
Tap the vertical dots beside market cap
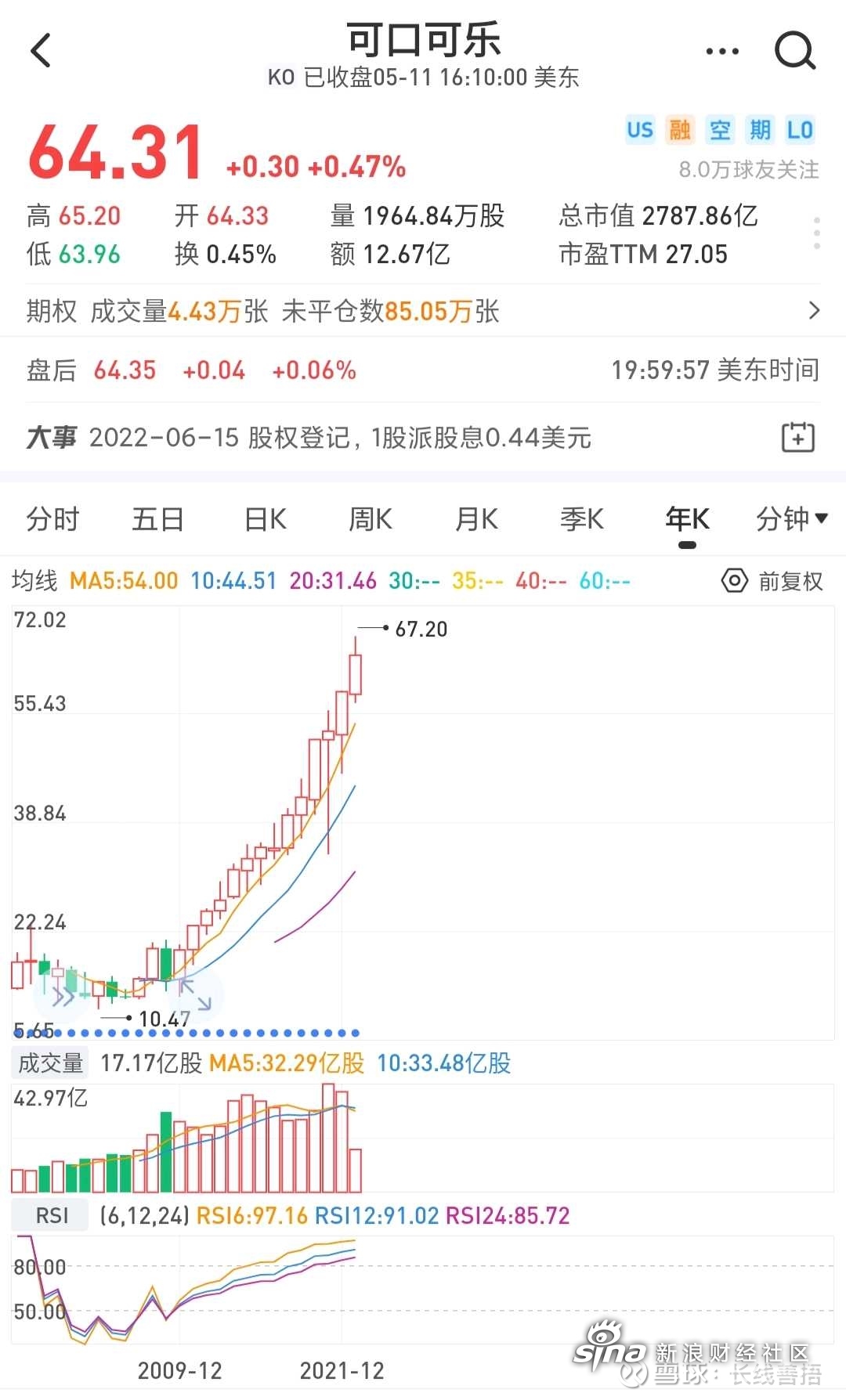[817, 233]
